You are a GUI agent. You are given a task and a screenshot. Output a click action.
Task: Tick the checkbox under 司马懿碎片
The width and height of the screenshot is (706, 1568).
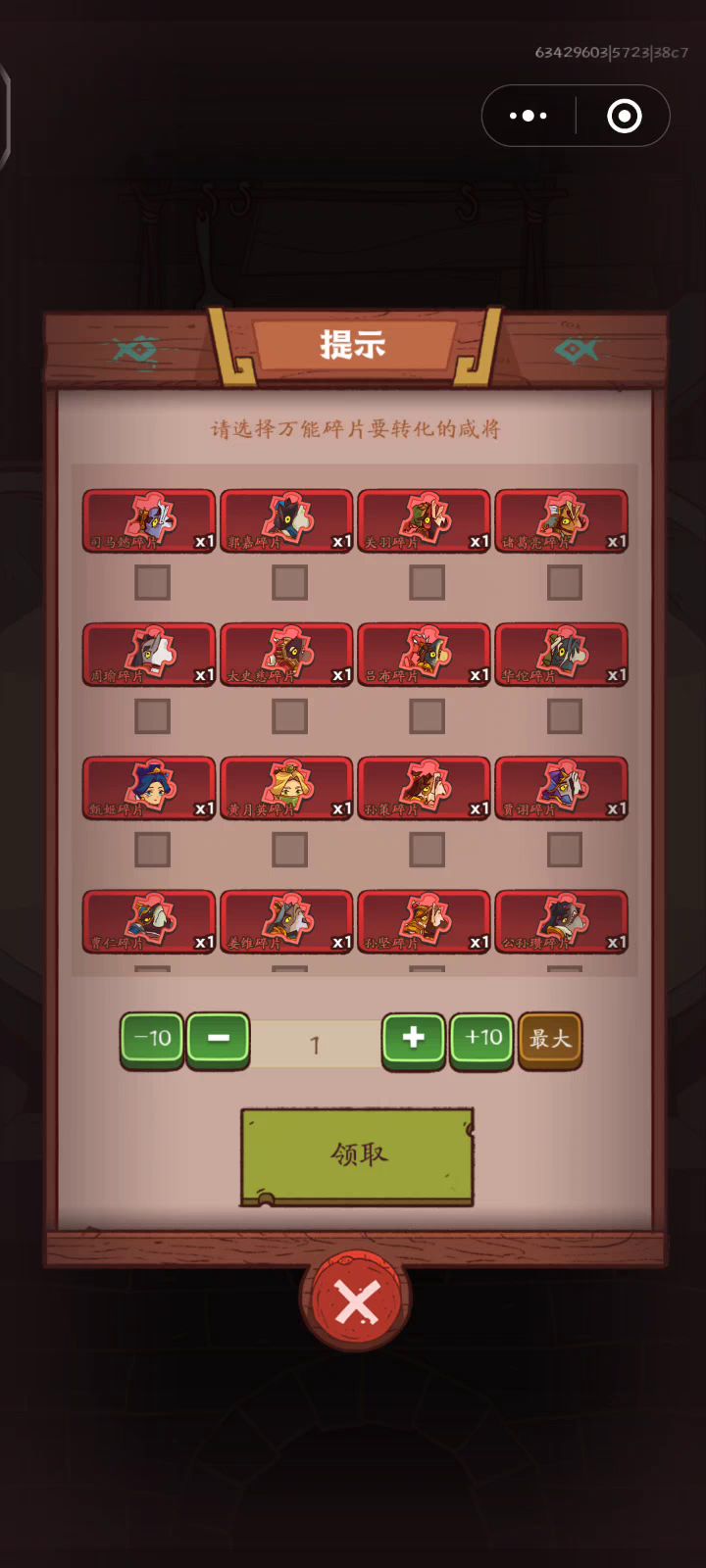pyautogui.click(x=152, y=583)
